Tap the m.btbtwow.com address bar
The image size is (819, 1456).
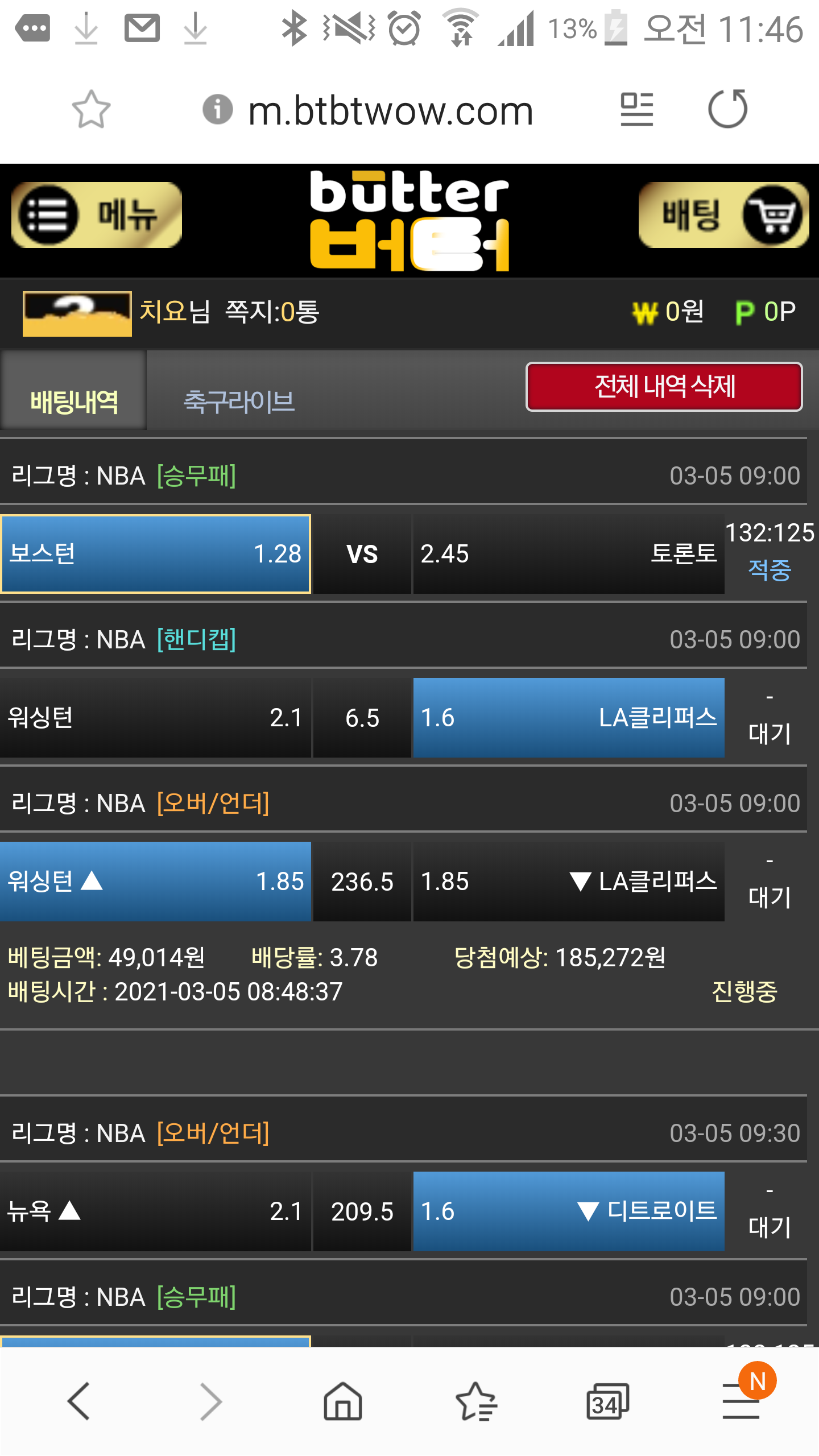pos(390,110)
